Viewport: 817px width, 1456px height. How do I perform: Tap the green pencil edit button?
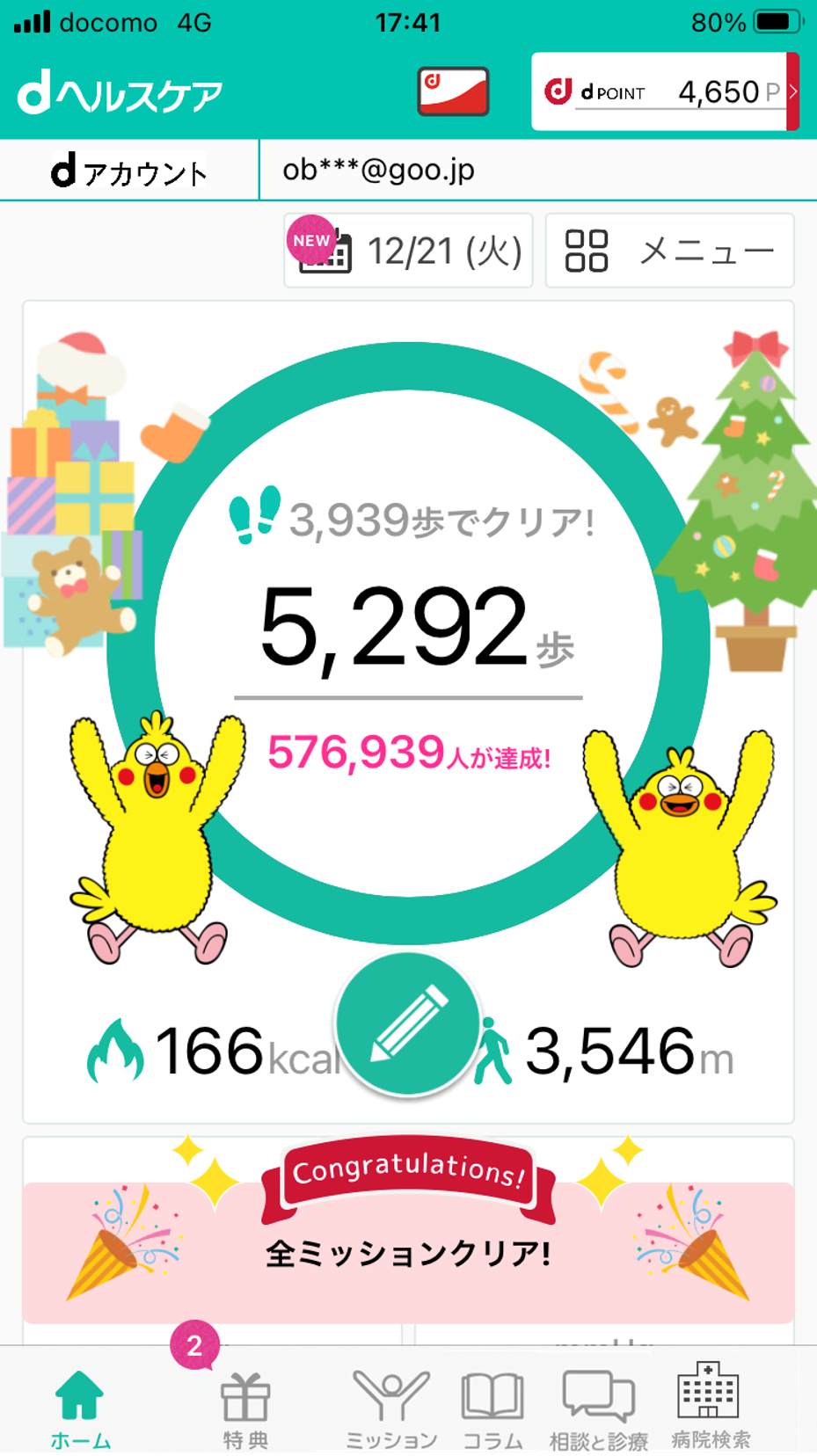click(408, 1023)
